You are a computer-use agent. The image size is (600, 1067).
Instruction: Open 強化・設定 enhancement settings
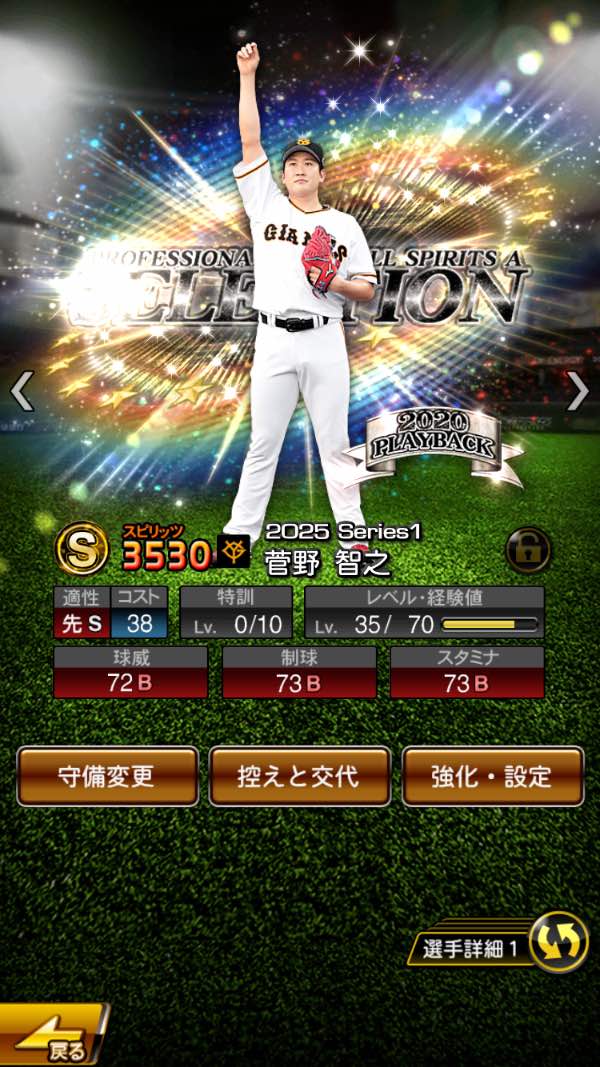coord(492,776)
